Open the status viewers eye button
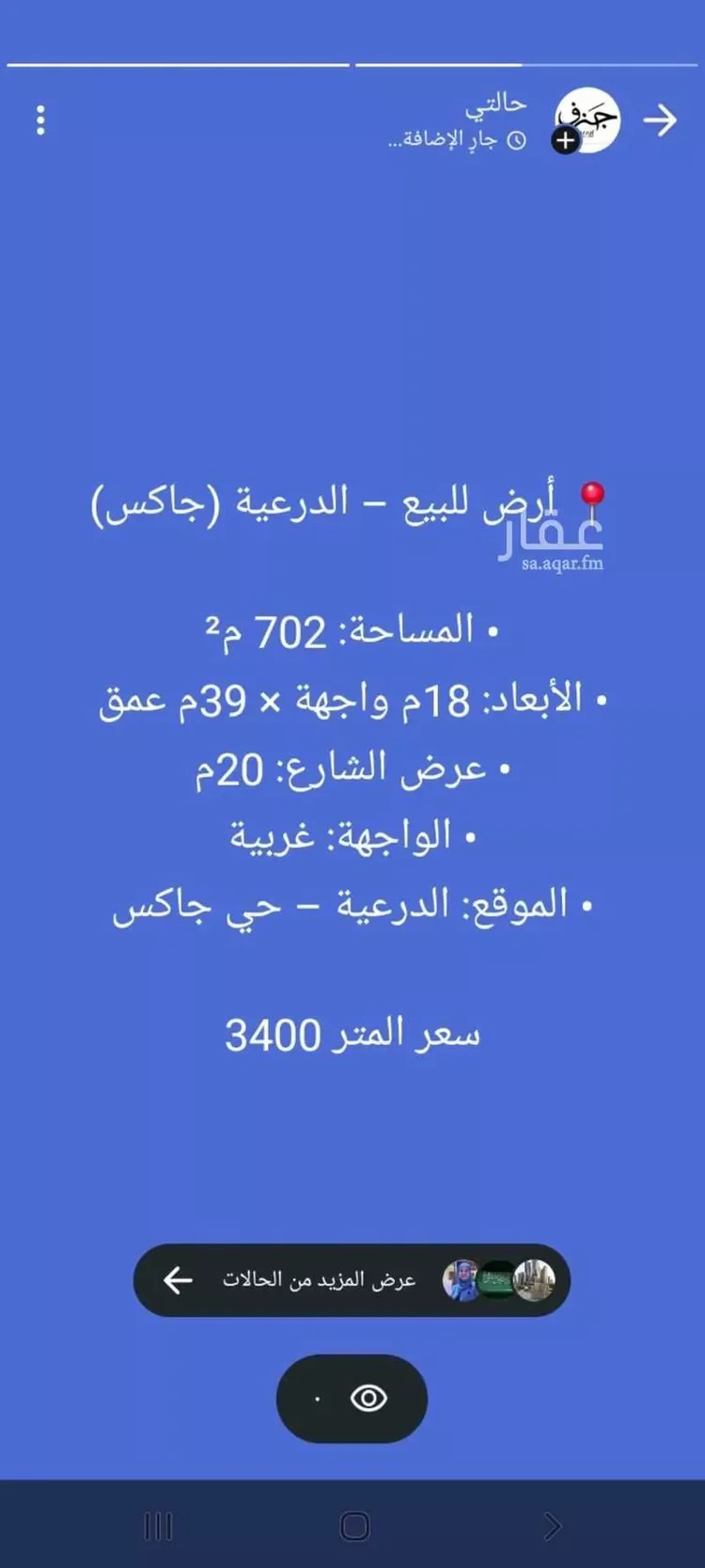The height and width of the screenshot is (1568, 705). click(x=352, y=1399)
